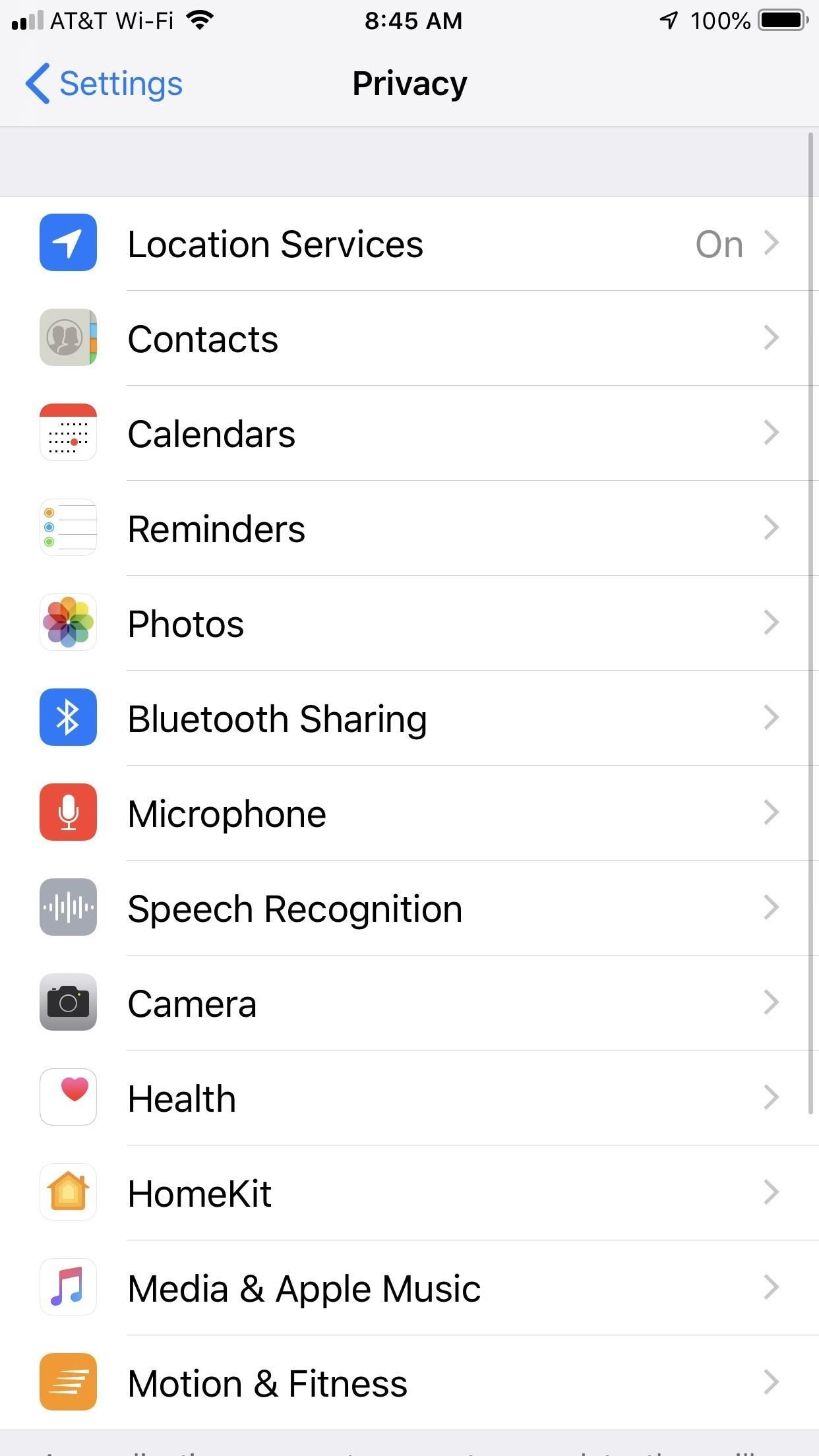The height and width of the screenshot is (1456, 819).
Task: Tap the Photos flower icon
Action: (68, 623)
